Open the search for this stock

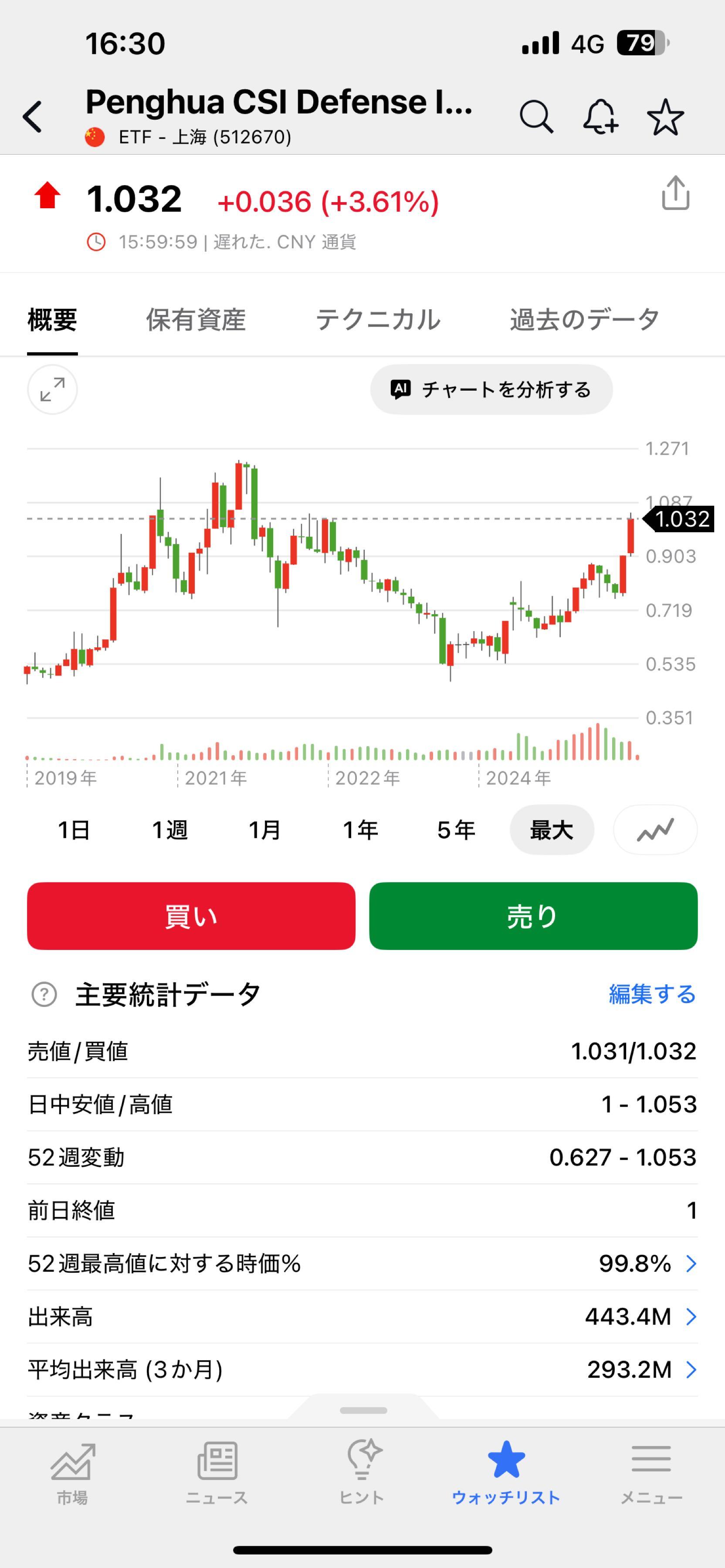coord(536,116)
